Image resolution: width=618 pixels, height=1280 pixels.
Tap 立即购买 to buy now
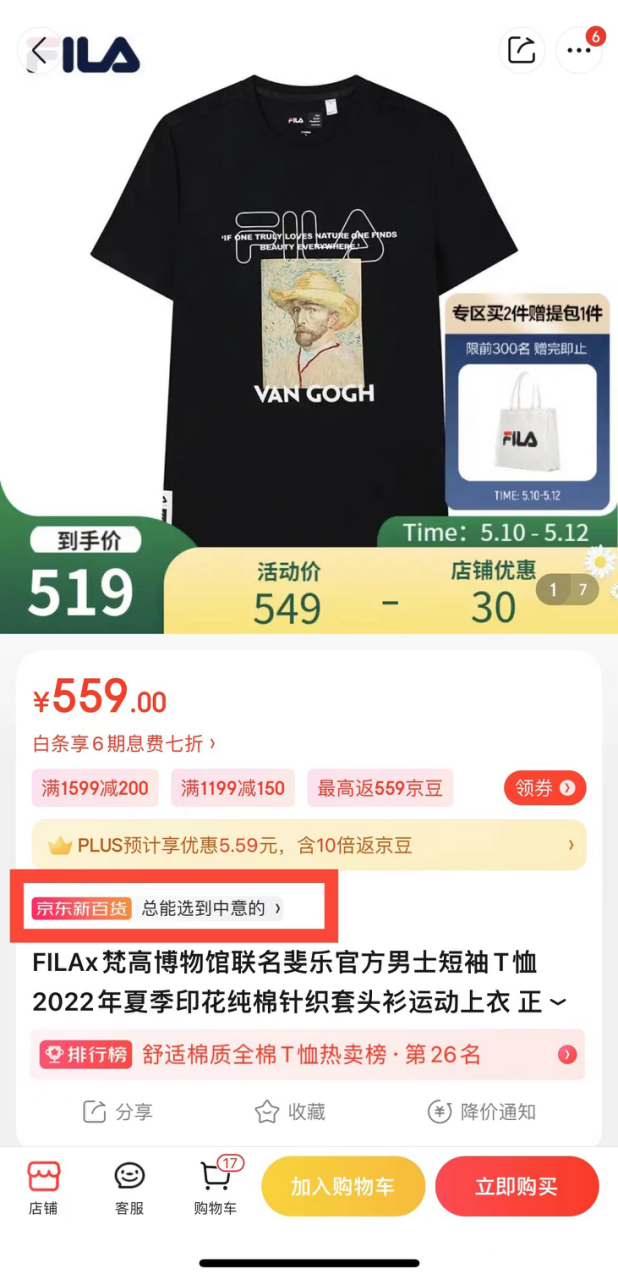516,1187
